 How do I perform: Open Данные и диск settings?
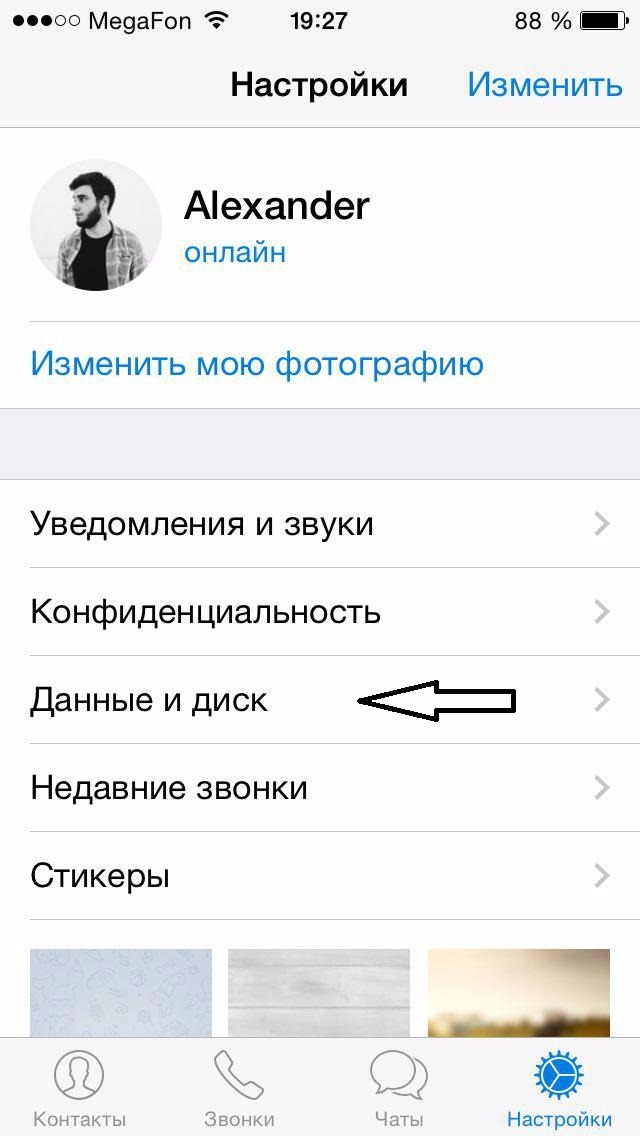click(x=320, y=700)
